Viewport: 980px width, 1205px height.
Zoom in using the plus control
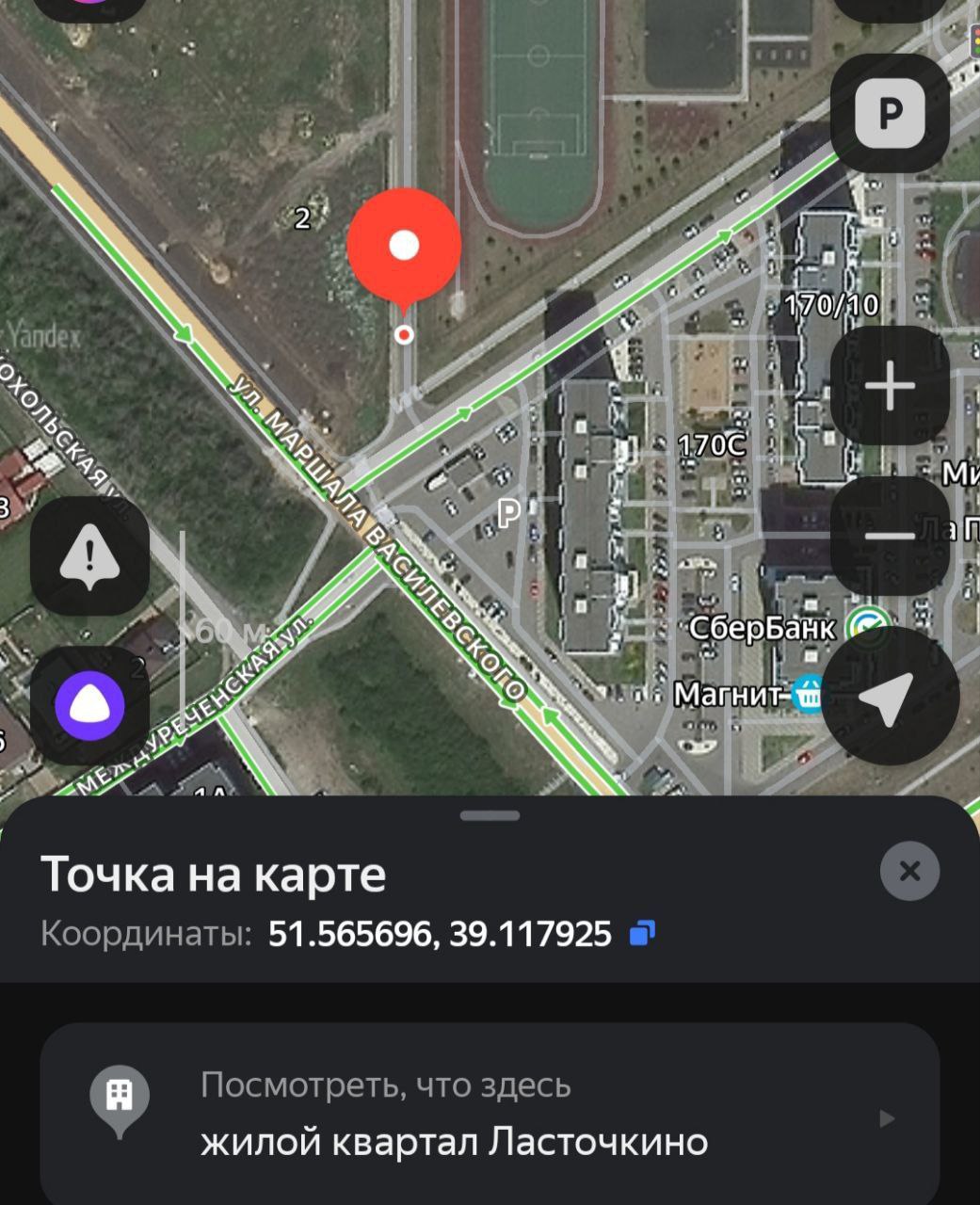coord(889,386)
